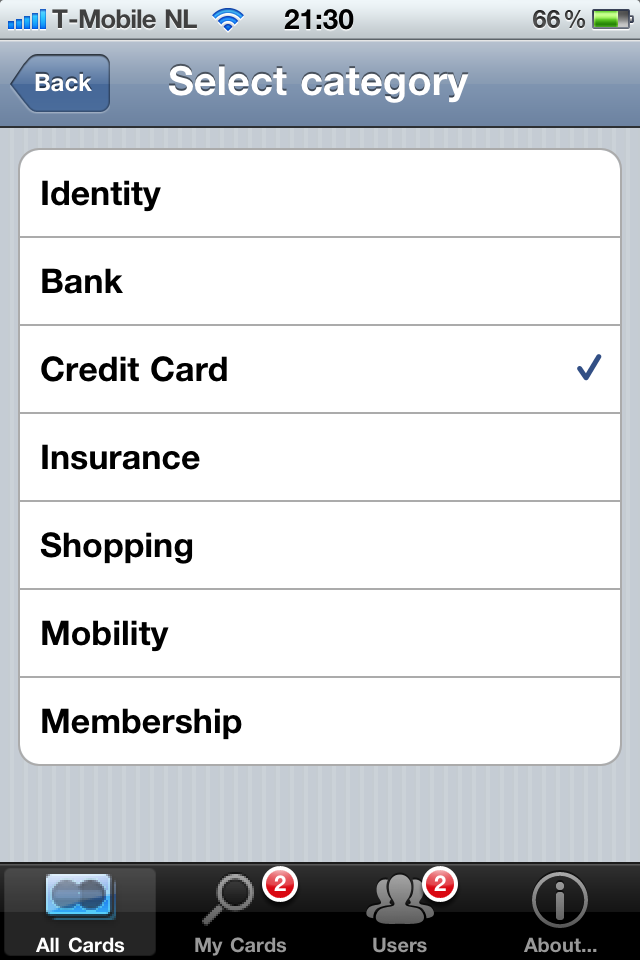Choose the Mobility category
This screenshot has height=960, width=640.
click(320, 634)
